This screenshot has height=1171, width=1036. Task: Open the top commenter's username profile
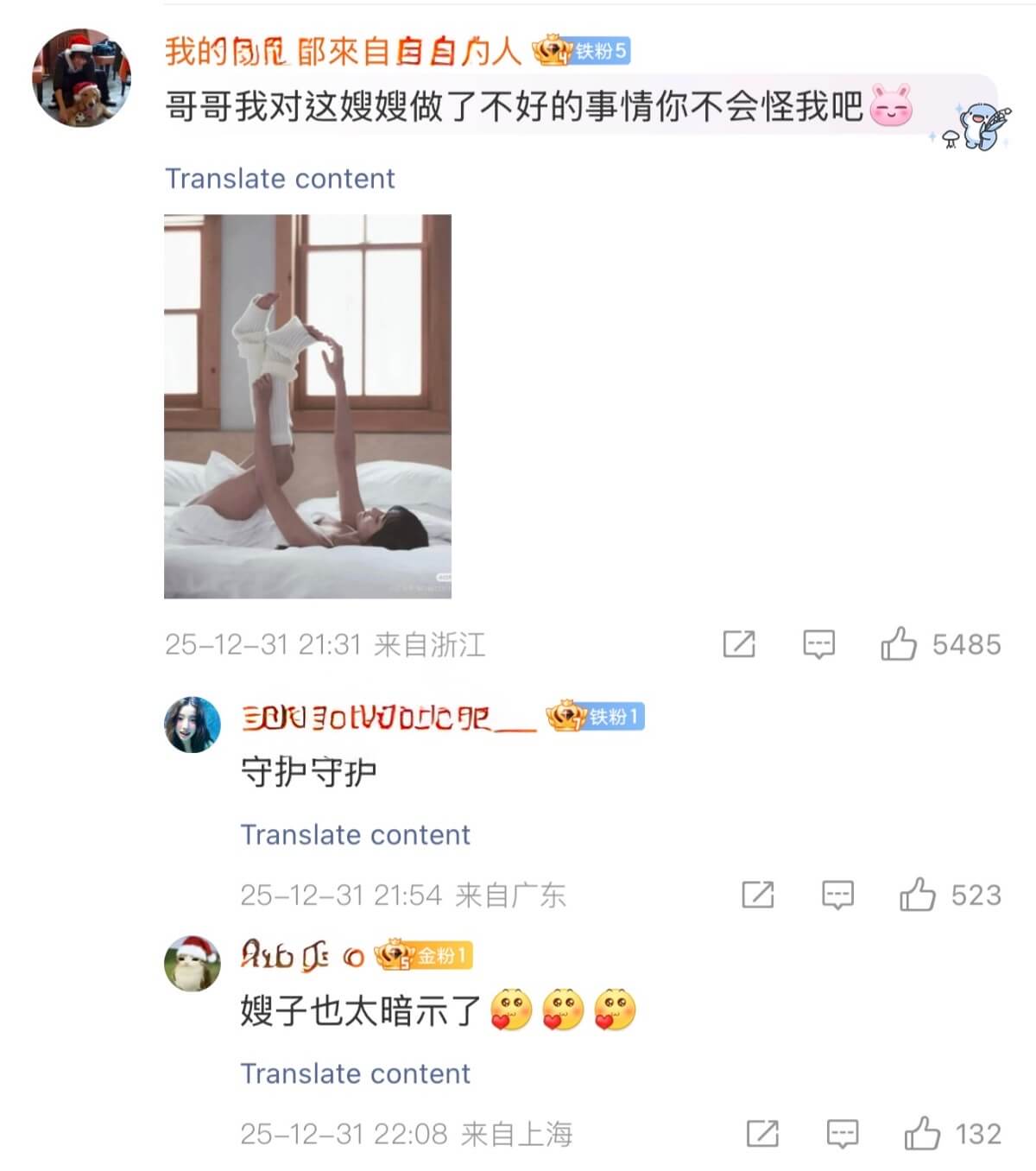[x=343, y=52]
